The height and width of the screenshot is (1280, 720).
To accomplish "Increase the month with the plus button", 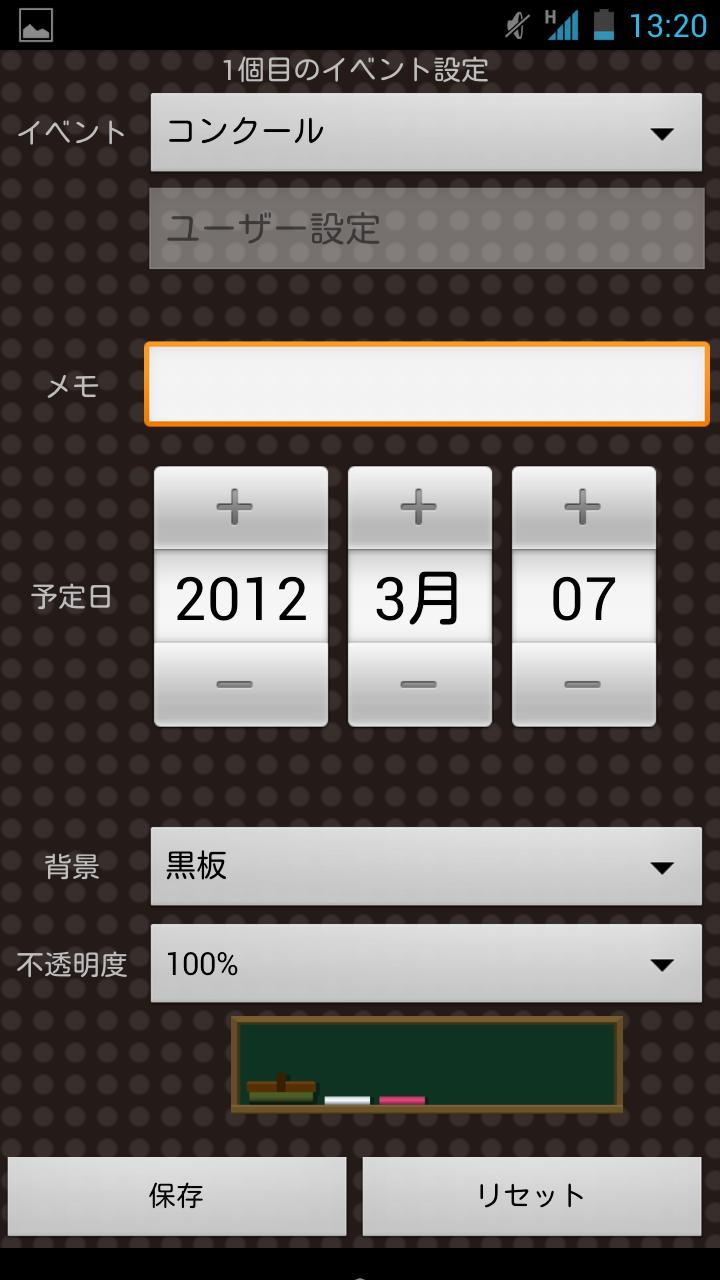I will click(x=419, y=508).
